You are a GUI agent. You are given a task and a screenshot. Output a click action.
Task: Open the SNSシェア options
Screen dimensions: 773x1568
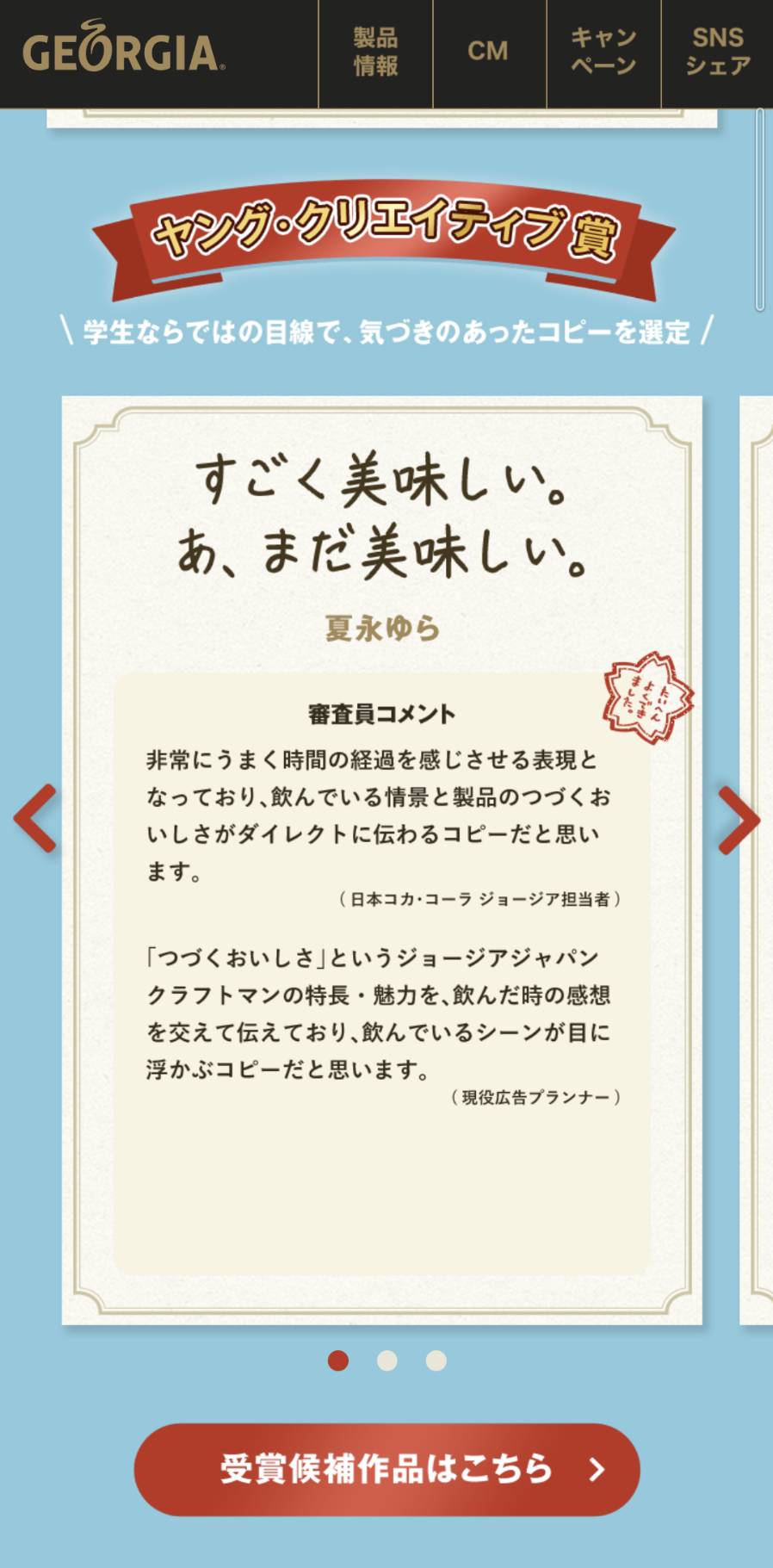coord(717,52)
